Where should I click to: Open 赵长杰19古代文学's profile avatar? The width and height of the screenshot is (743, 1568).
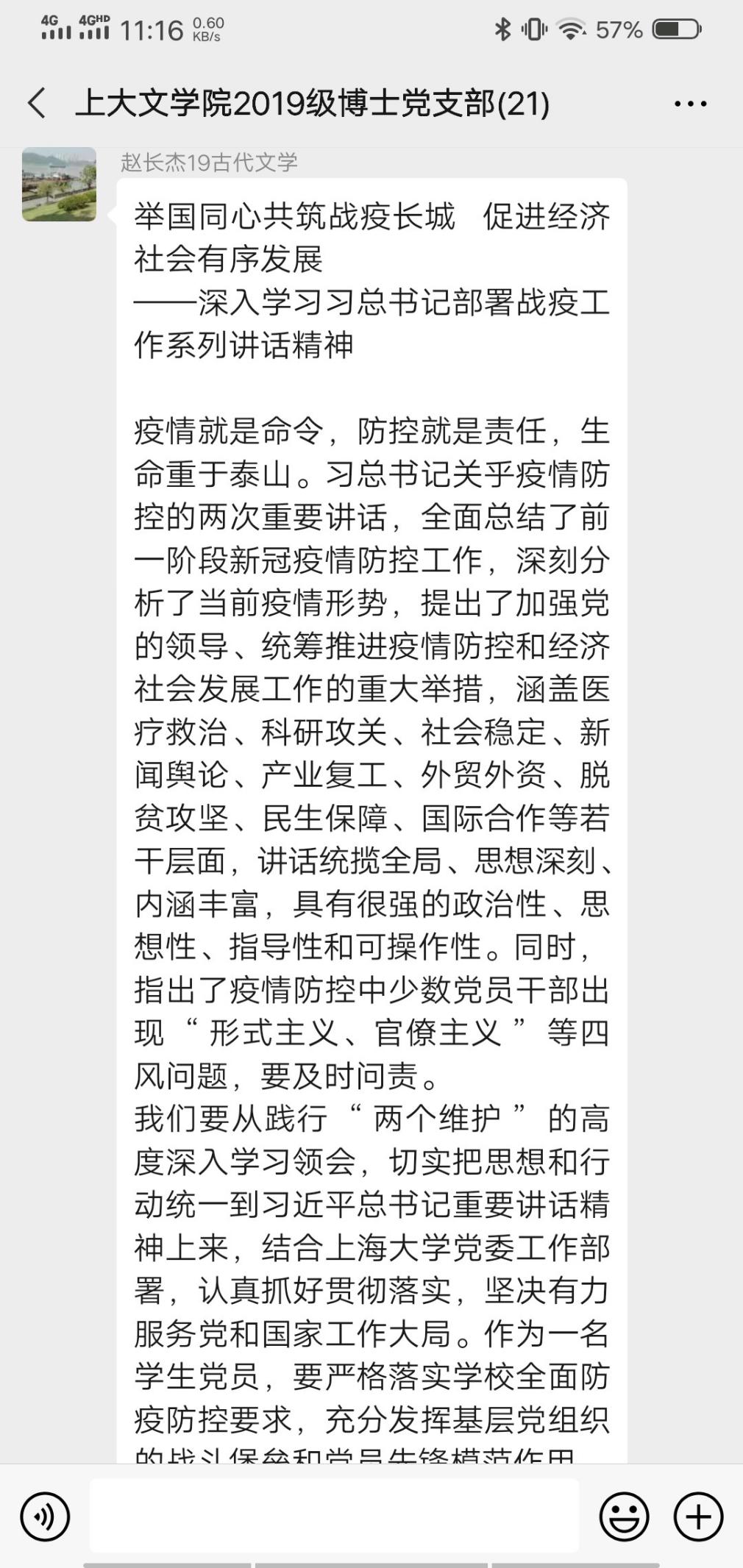click(x=59, y=184)
